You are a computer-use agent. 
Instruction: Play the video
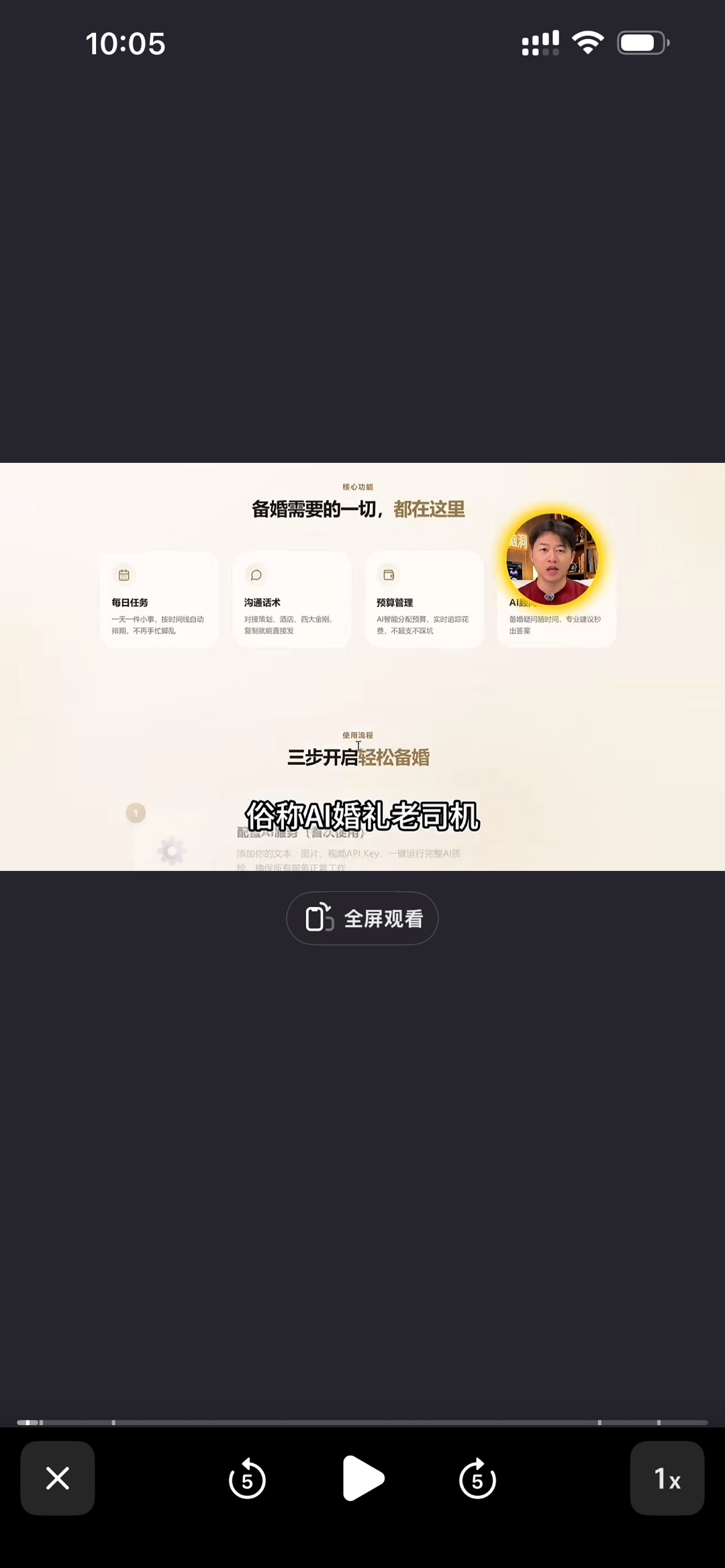362,1478
